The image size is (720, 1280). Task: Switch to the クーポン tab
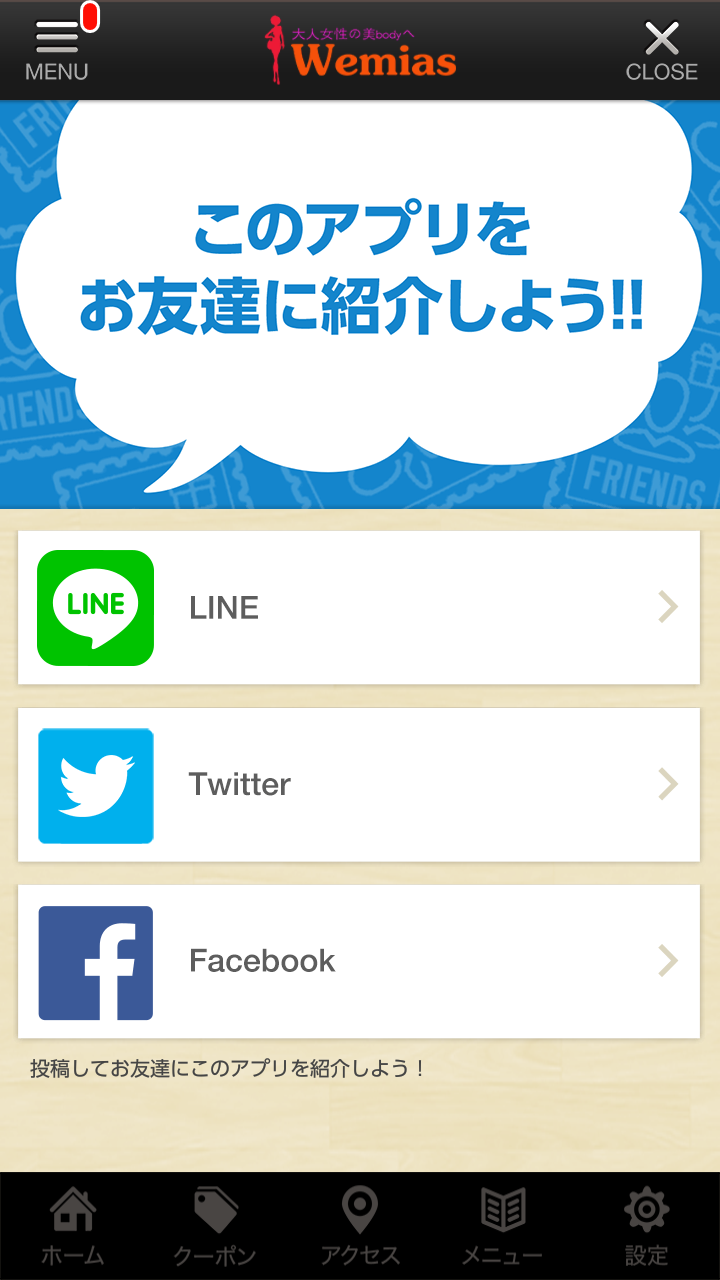[x=215, y=1226]
